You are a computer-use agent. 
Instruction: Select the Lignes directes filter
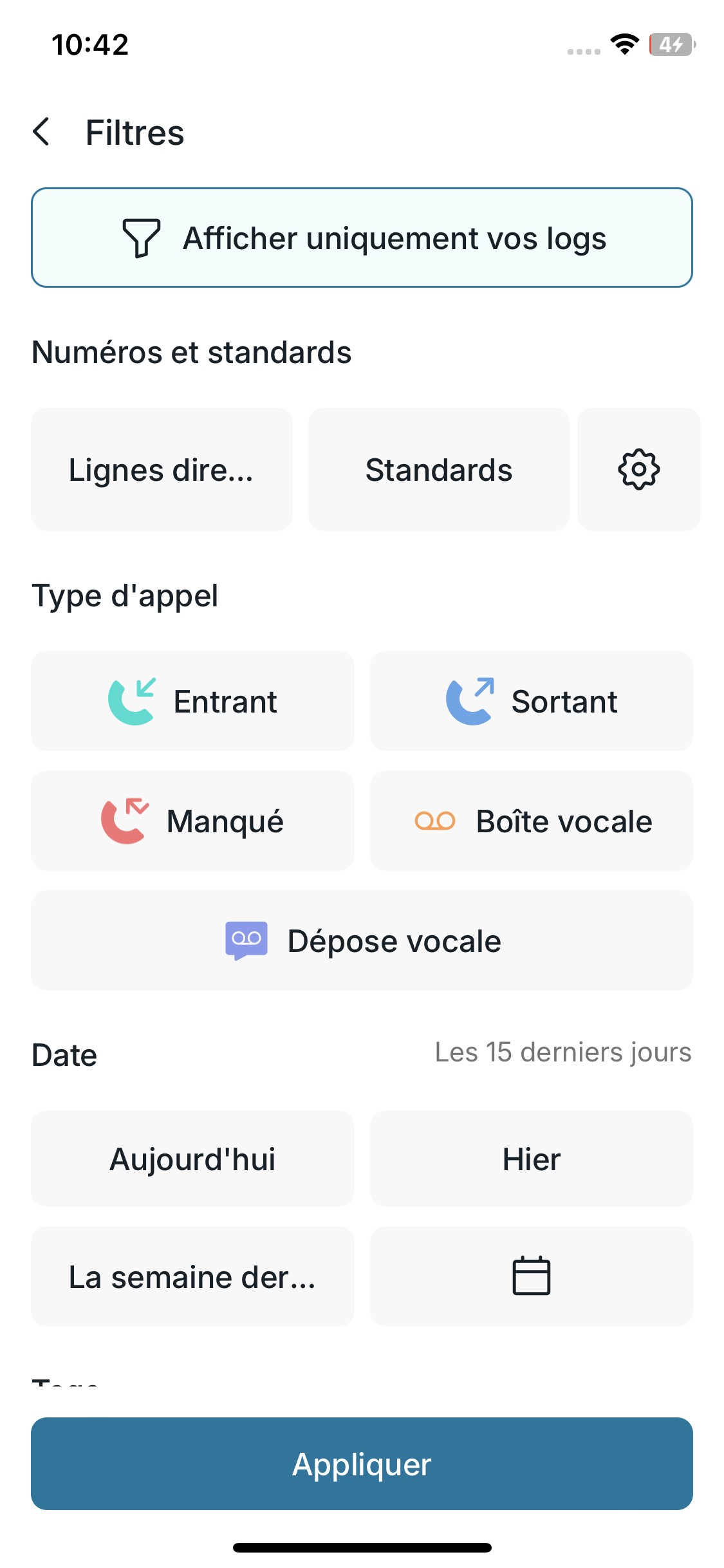pyautogui.click(x=162, y=469)
